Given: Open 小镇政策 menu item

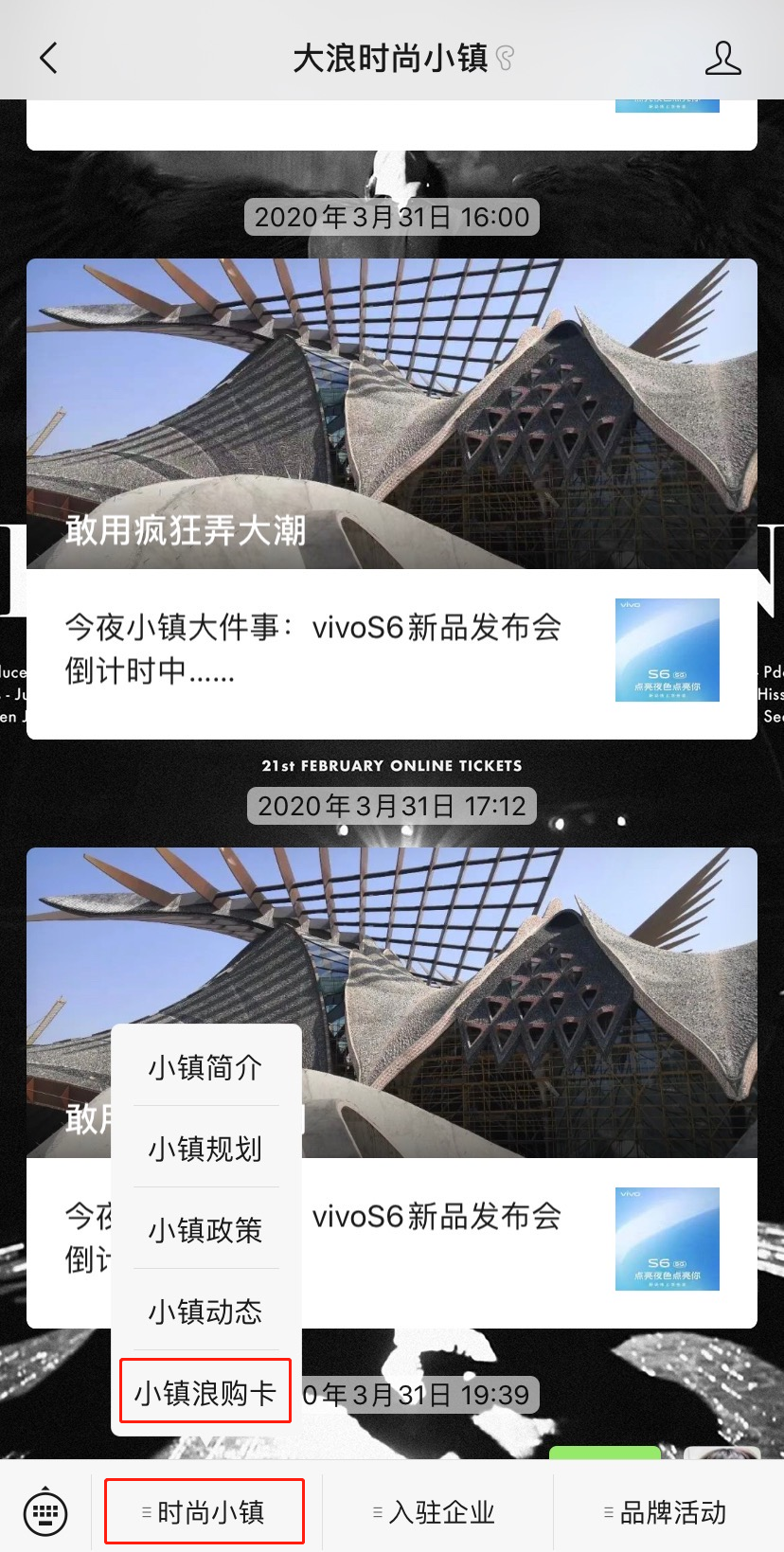Looking at the screenshot, I should [x=205, y=1230].
